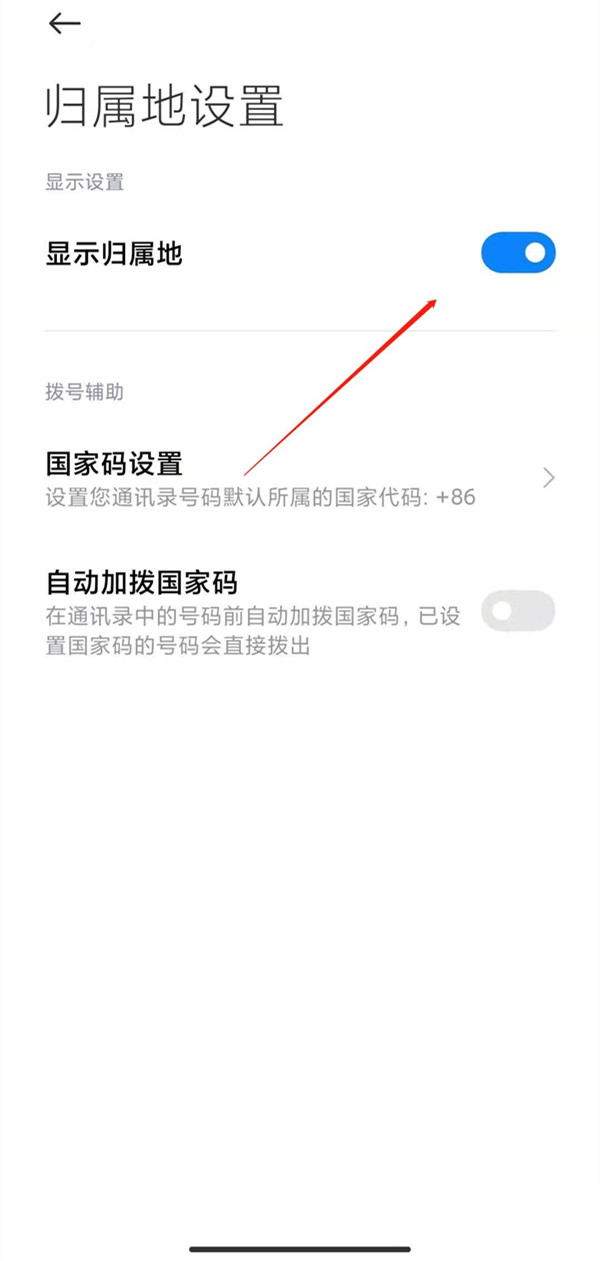This screenshot has width=600, height=1261.
Task: Open 国家码设置 row
Action: [300, 478]
